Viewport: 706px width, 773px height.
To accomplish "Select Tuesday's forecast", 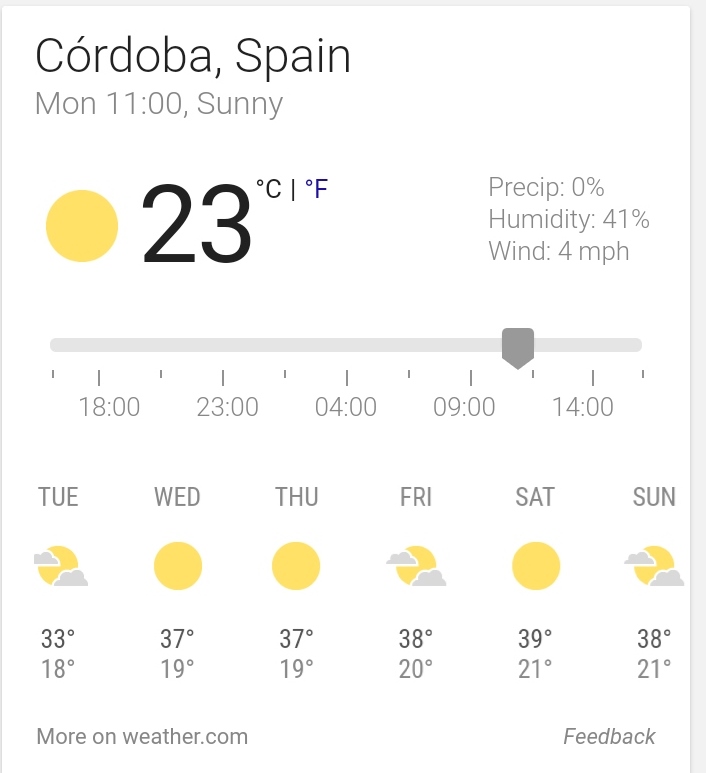I will [58, 580].
